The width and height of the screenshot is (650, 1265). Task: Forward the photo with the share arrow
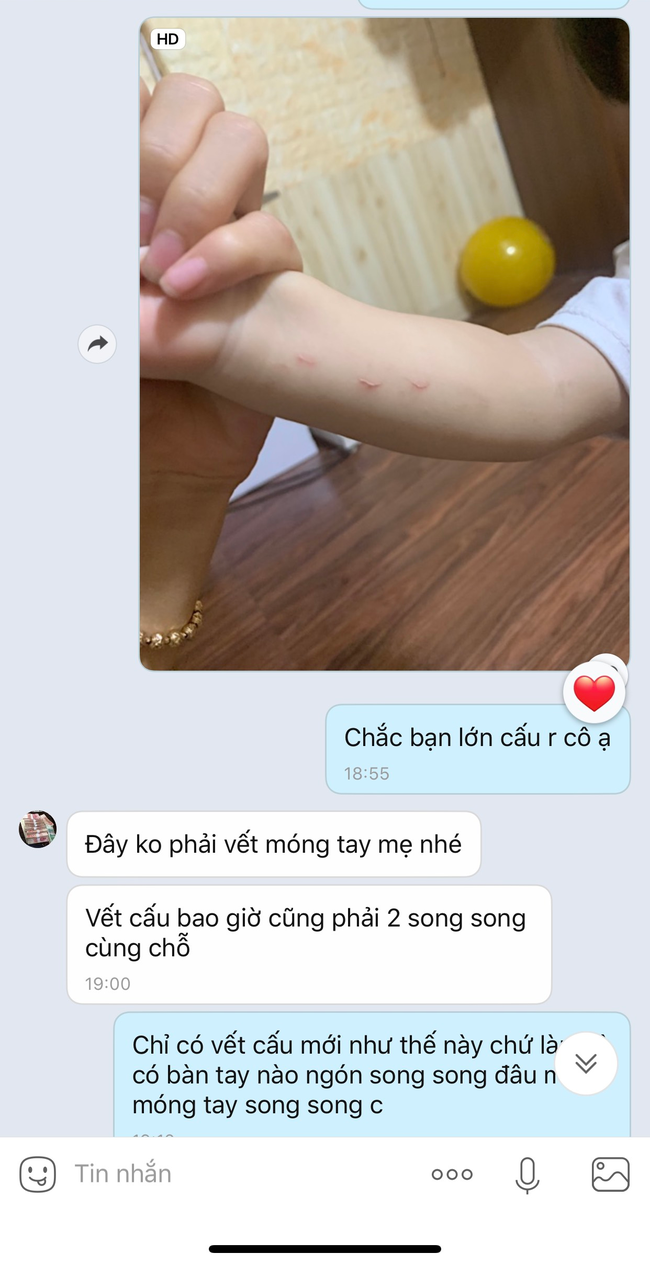pos(97,345)
